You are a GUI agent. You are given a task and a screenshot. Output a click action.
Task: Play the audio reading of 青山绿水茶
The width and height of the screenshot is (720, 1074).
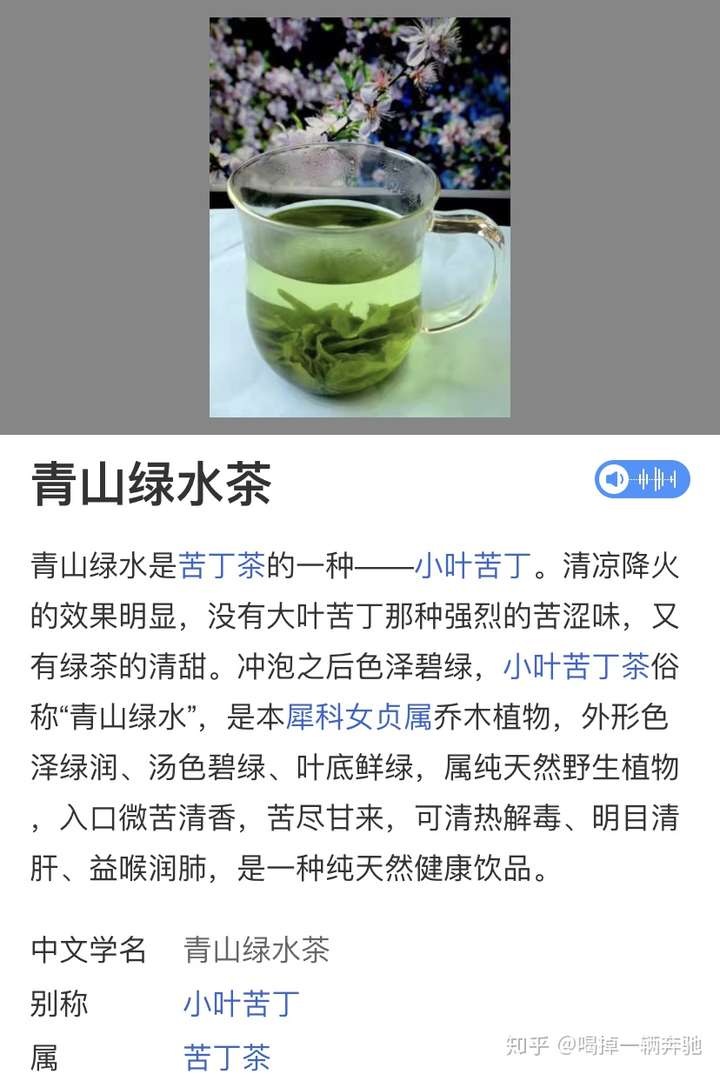tap(642, 480)
